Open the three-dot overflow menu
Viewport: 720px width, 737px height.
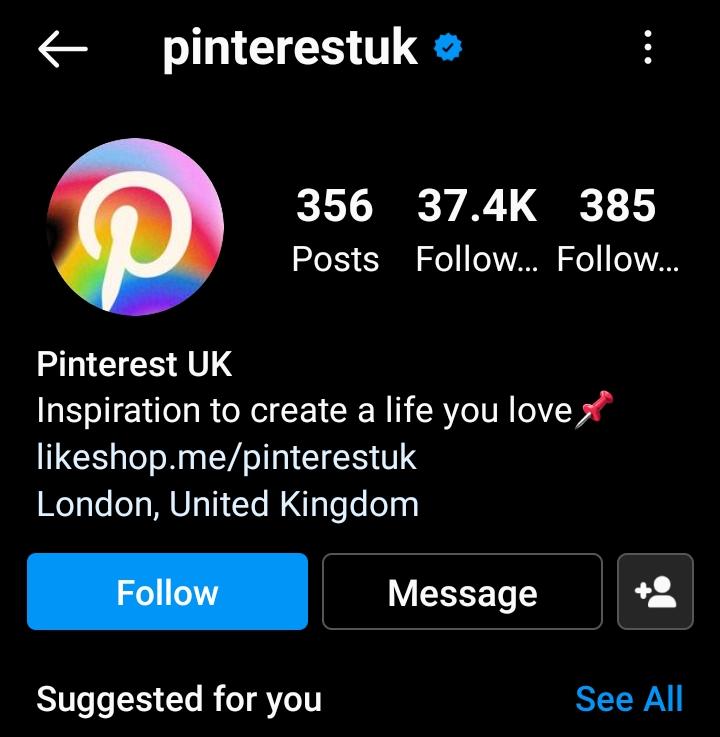point(648,48)
